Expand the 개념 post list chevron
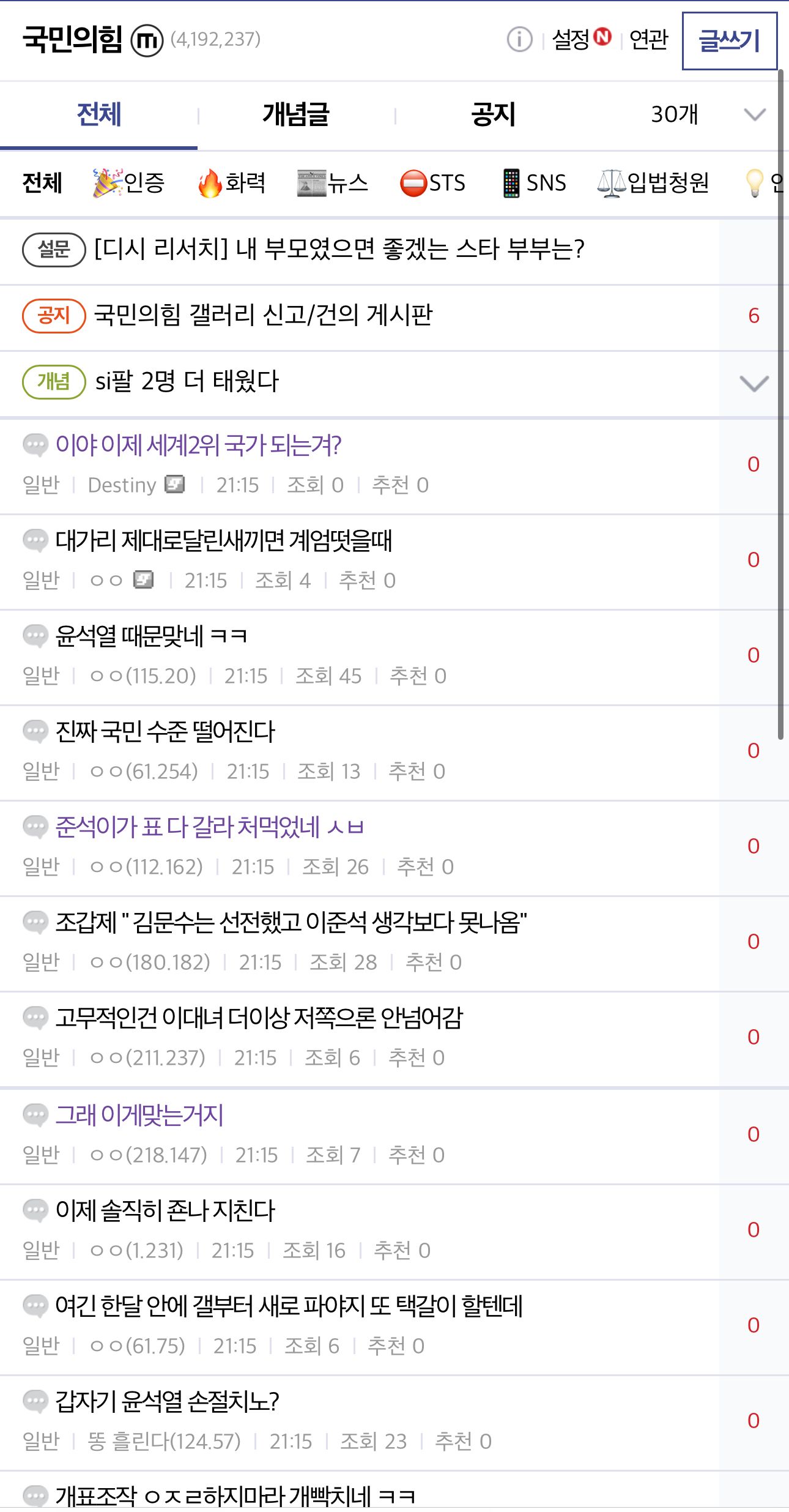Screen dimensions: 789x1512 [754, 383]
